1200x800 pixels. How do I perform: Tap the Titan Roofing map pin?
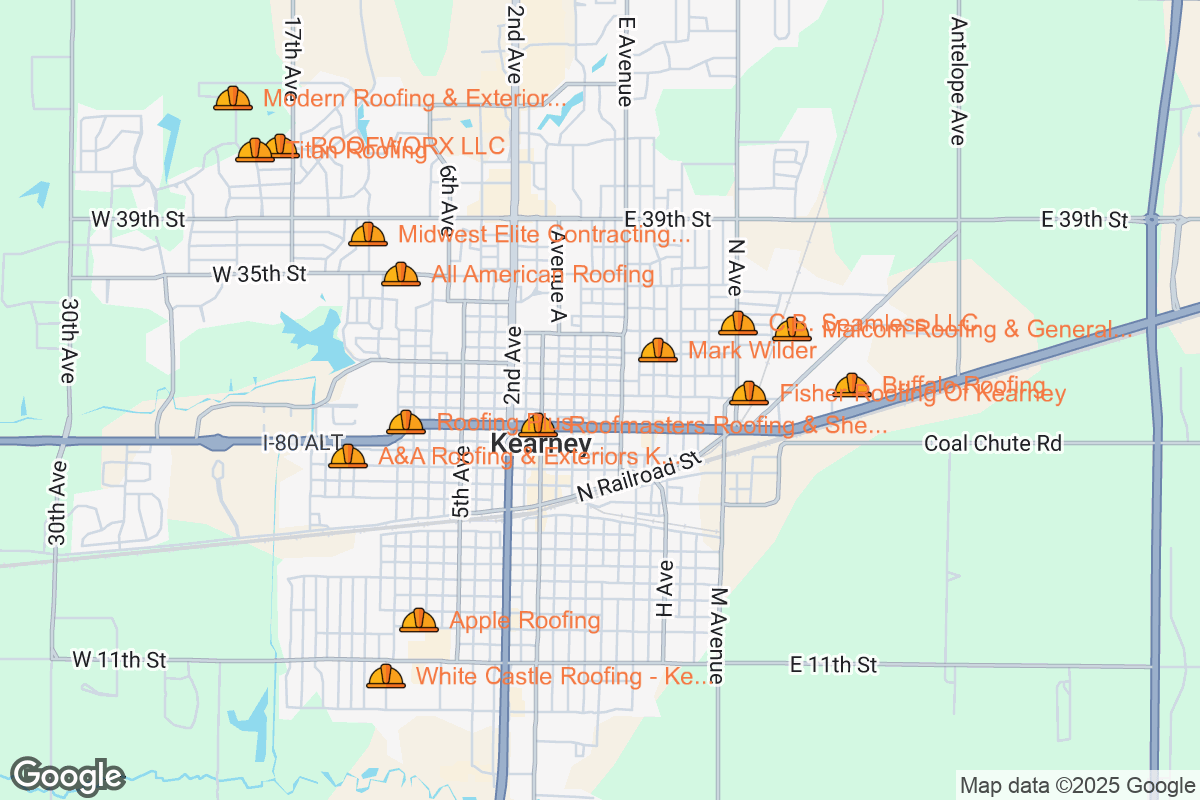254,151
